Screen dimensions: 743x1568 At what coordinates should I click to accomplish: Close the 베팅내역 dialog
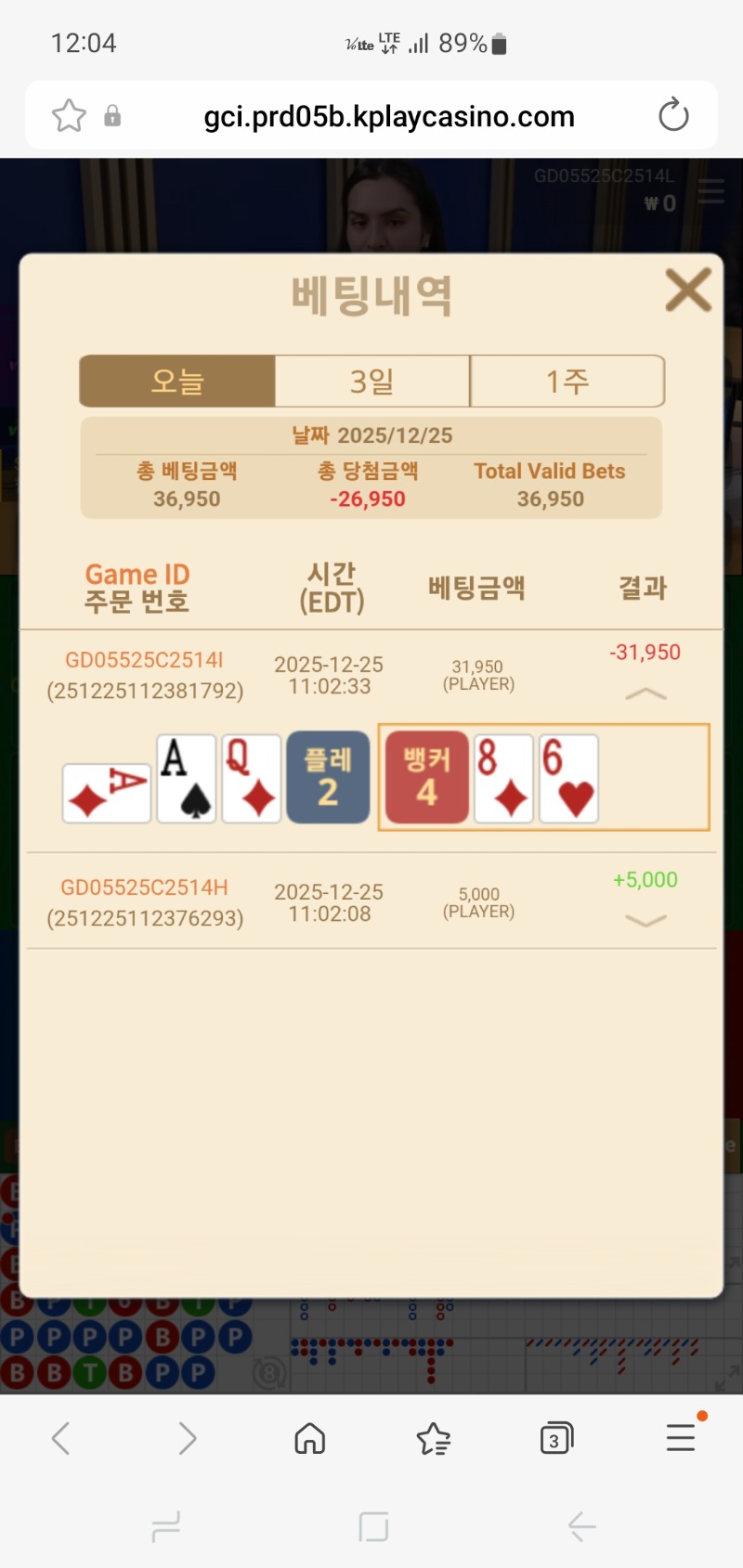pos(688,290)
